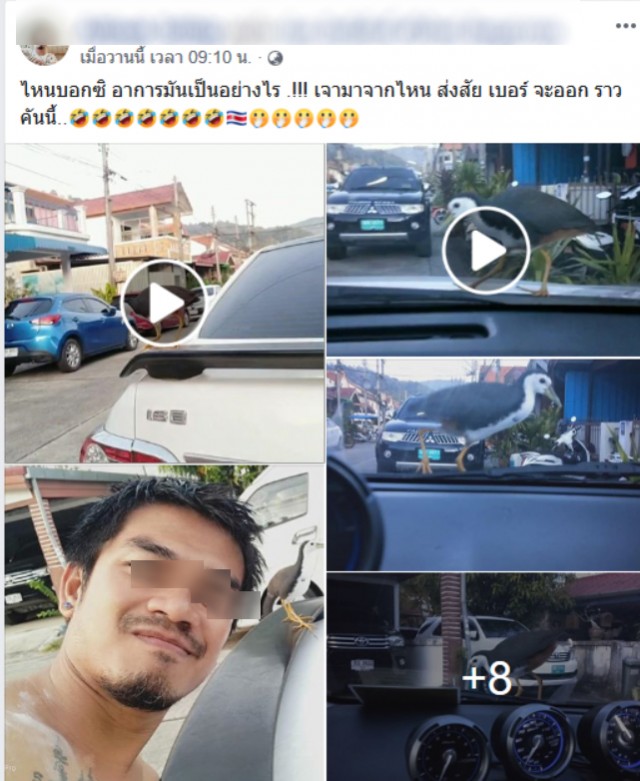
Task: Play the video of the bird on the windshield
Action: pos(485,250)
